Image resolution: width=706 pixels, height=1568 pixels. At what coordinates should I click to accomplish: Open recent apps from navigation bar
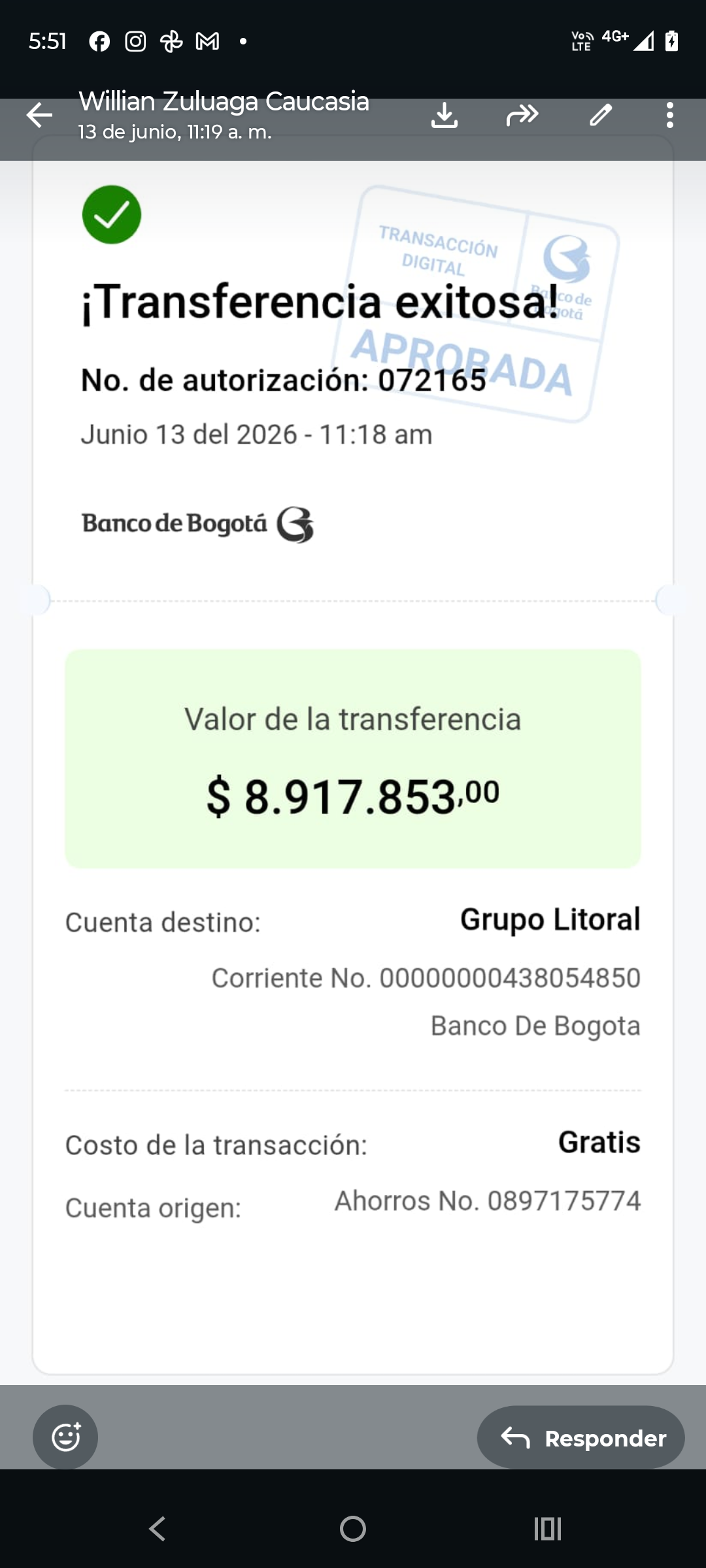tap(548, 1529)
